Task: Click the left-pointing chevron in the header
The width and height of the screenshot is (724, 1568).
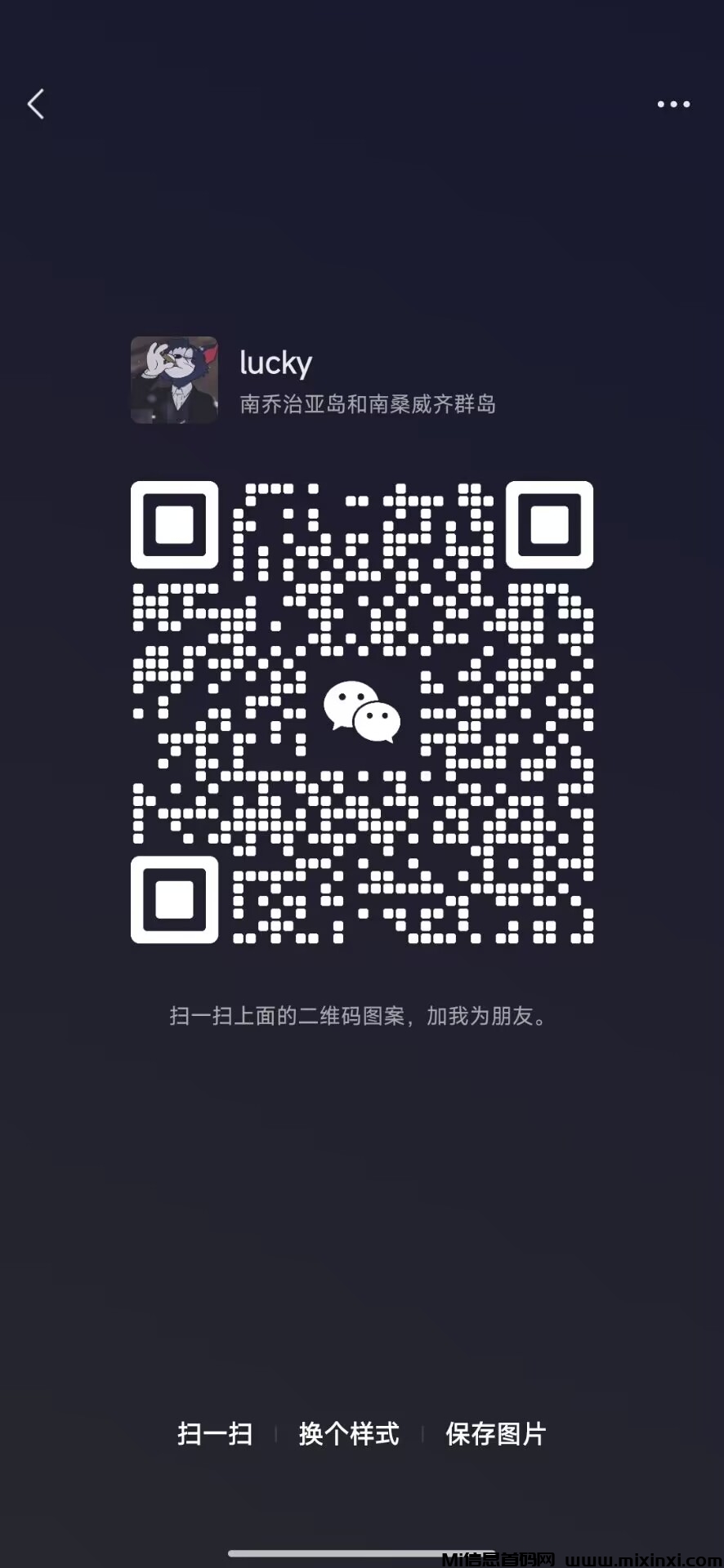Action: pos(36,104)
